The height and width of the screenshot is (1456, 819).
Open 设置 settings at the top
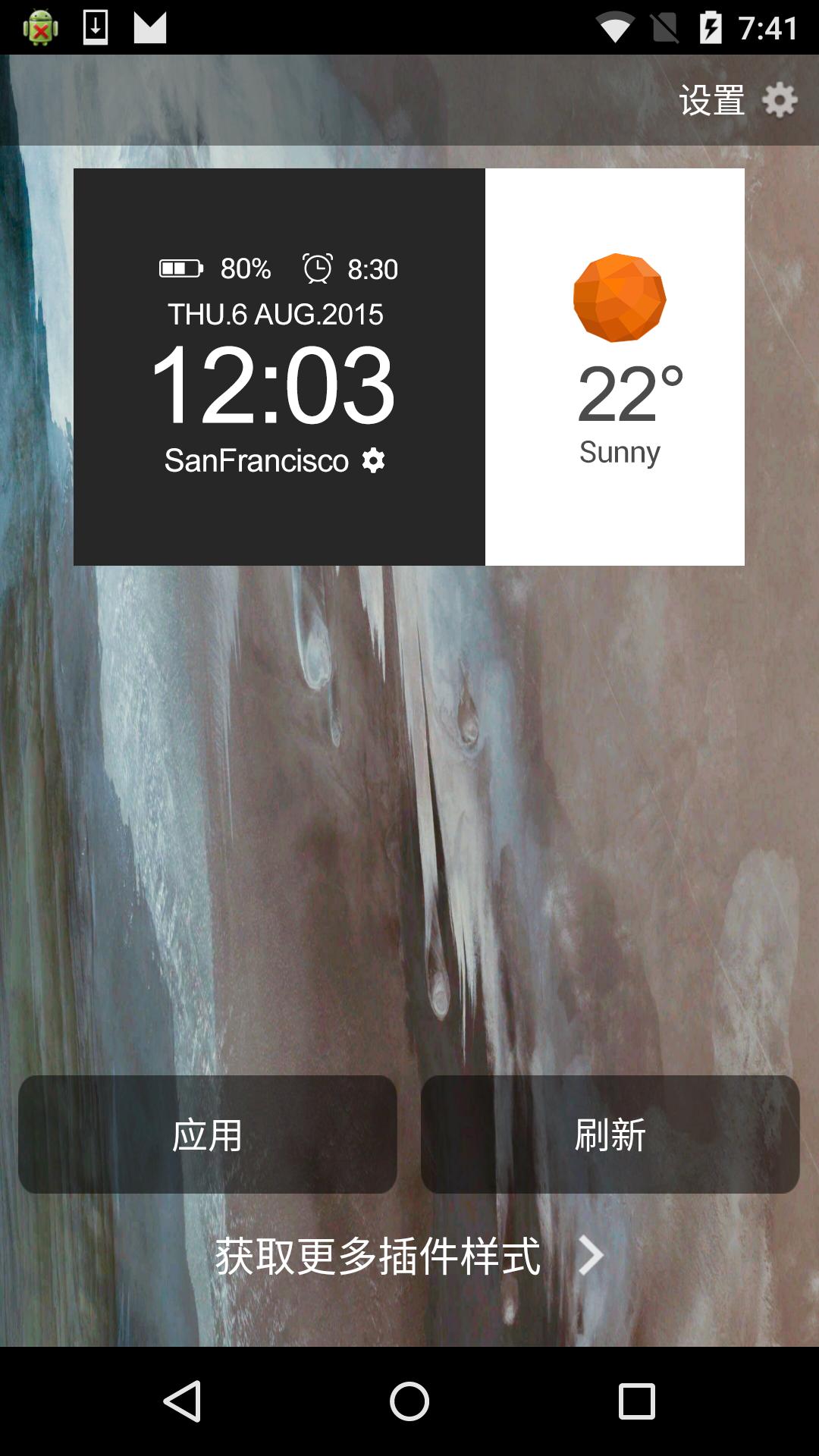point(737,100)
